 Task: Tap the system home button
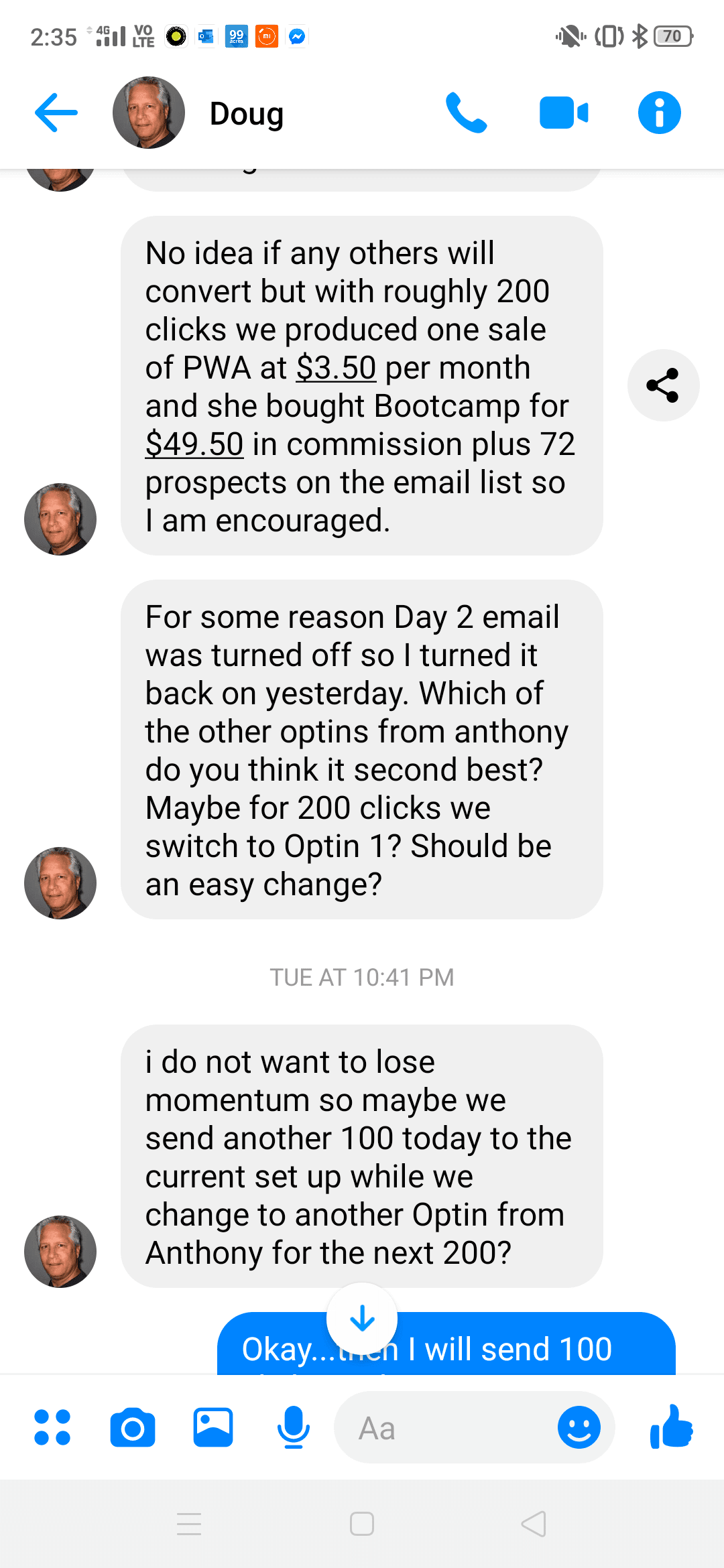(x=362, y=1524)
